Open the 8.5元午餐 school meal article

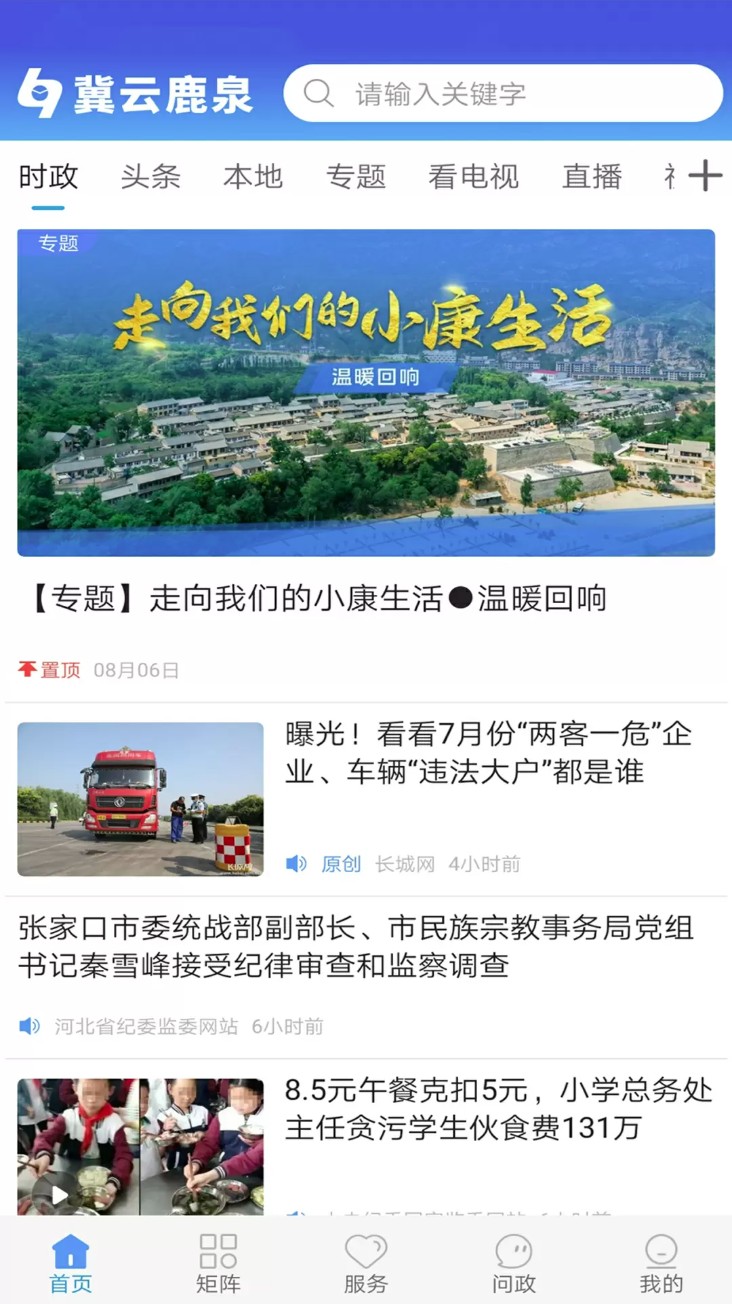point(498,1109)
